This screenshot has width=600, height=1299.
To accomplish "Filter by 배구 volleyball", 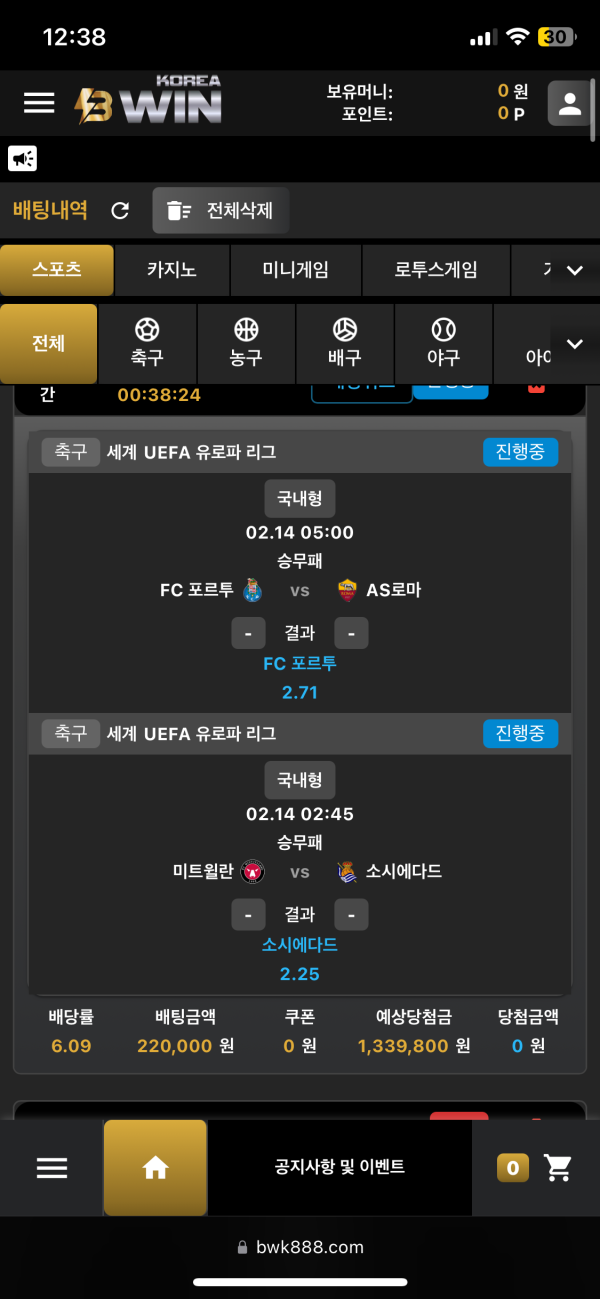I will tap(345, 344).
